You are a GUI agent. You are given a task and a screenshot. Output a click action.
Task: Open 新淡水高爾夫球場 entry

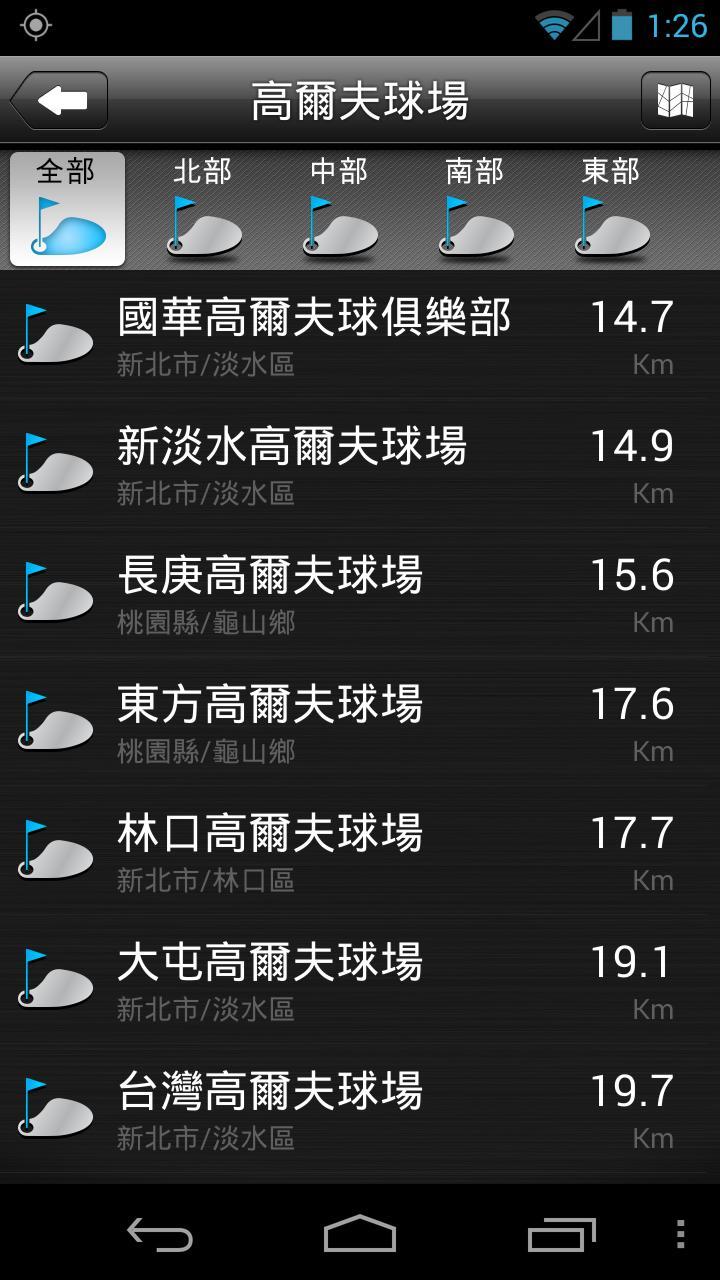click(360, 464)
